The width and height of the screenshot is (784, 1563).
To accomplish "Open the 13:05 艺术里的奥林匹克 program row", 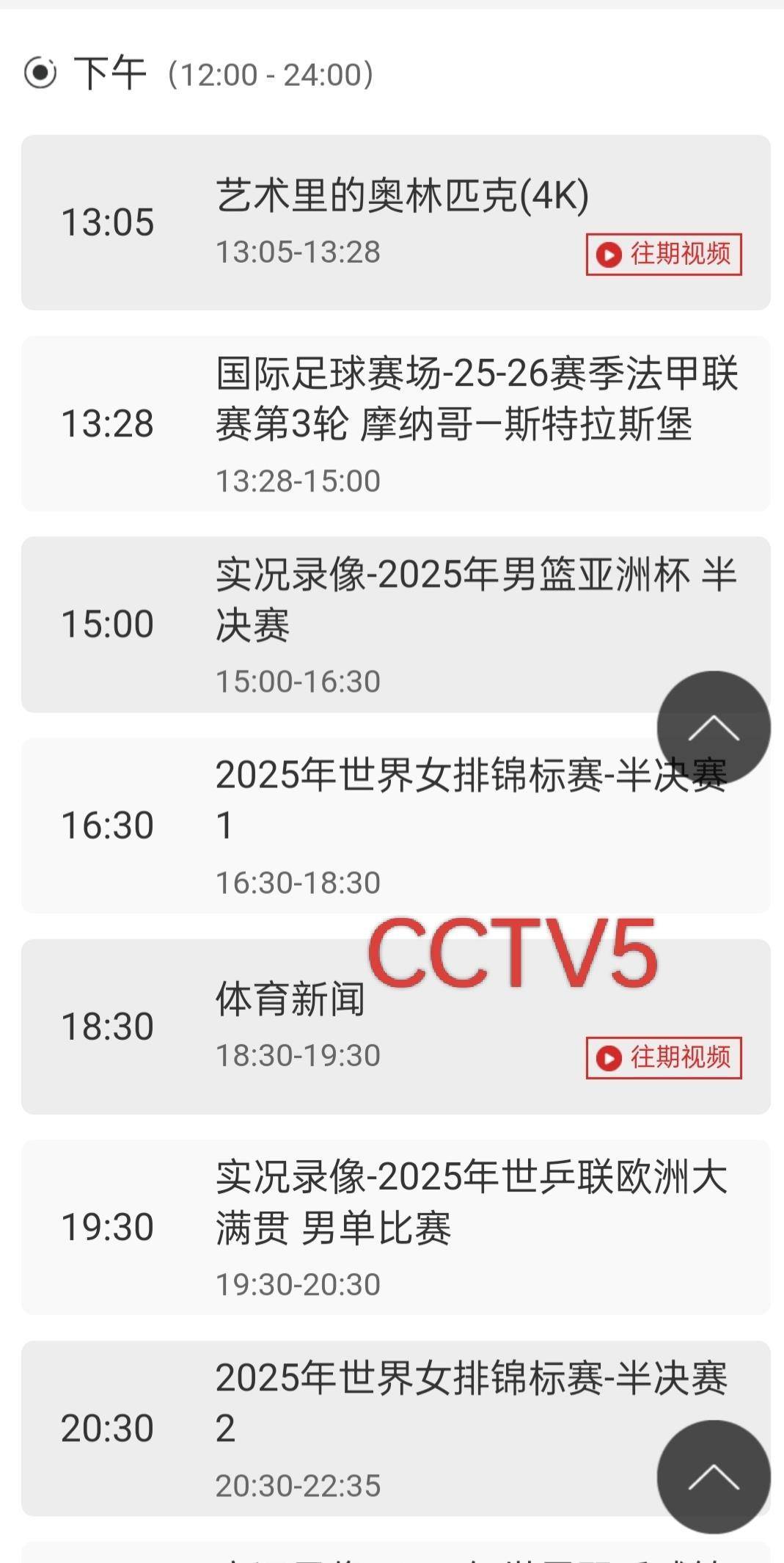I will [396, 222].
